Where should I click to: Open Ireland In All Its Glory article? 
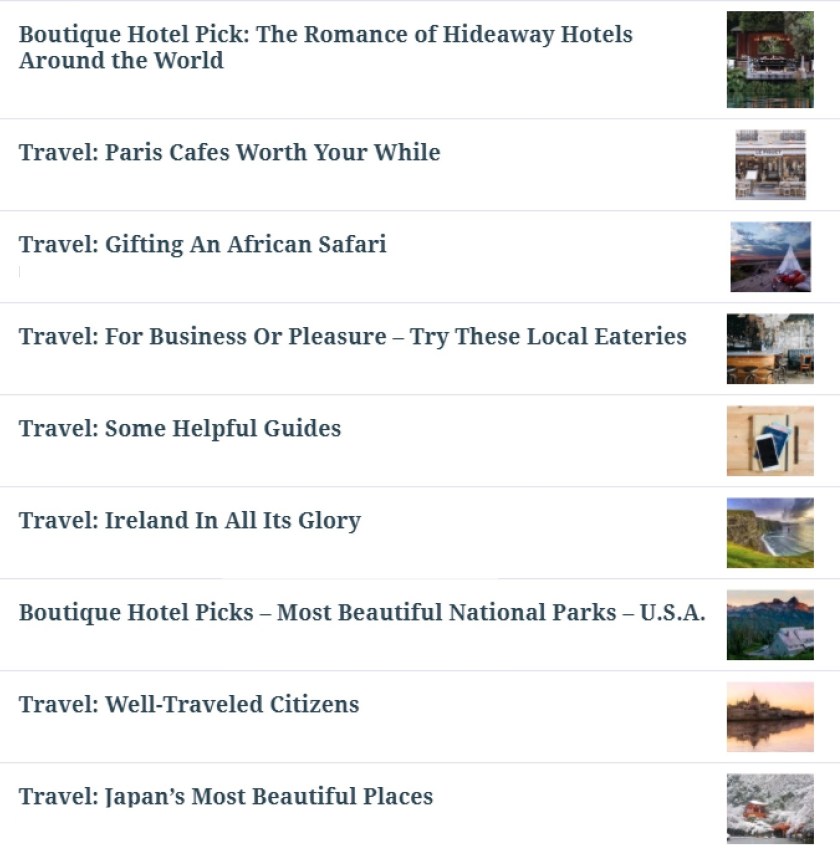point(189,521)
